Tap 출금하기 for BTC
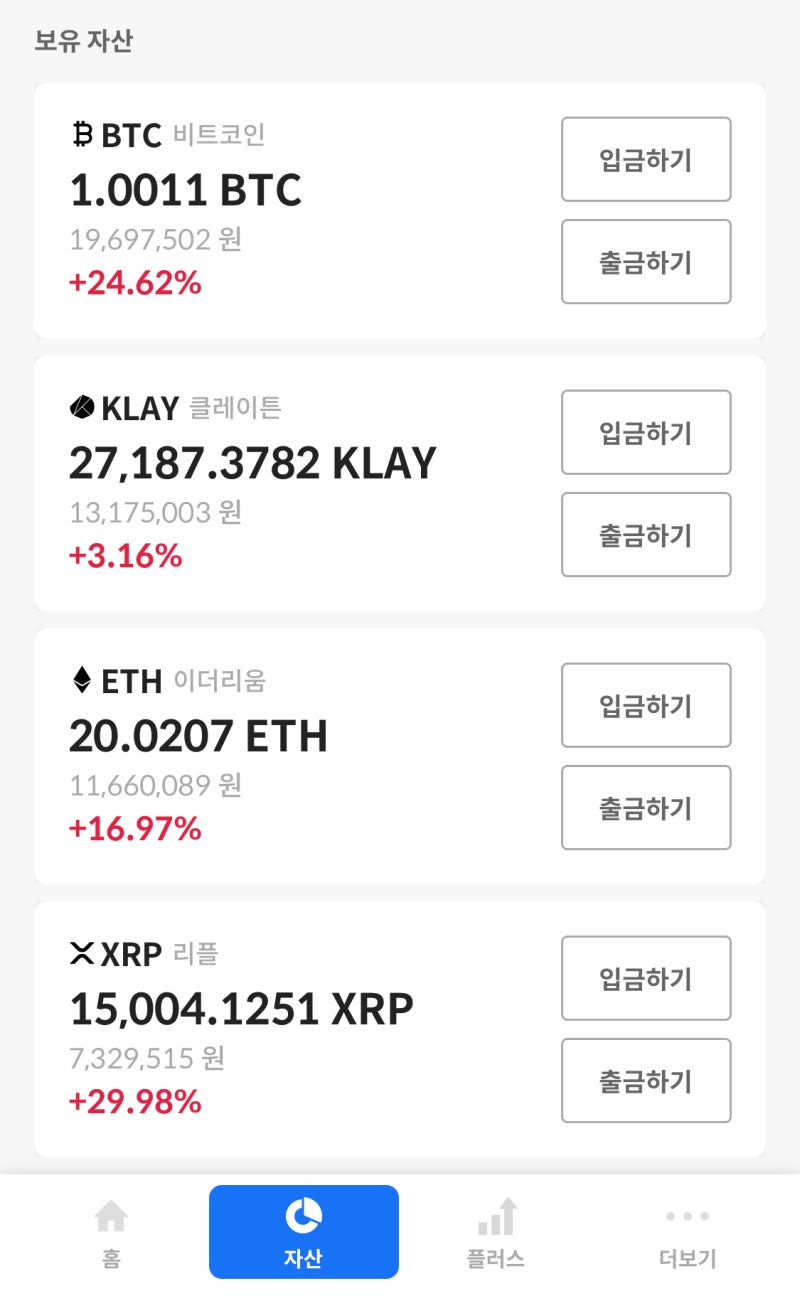Image resolution: width=800 pixels, height=1313 pixels. 646,262
